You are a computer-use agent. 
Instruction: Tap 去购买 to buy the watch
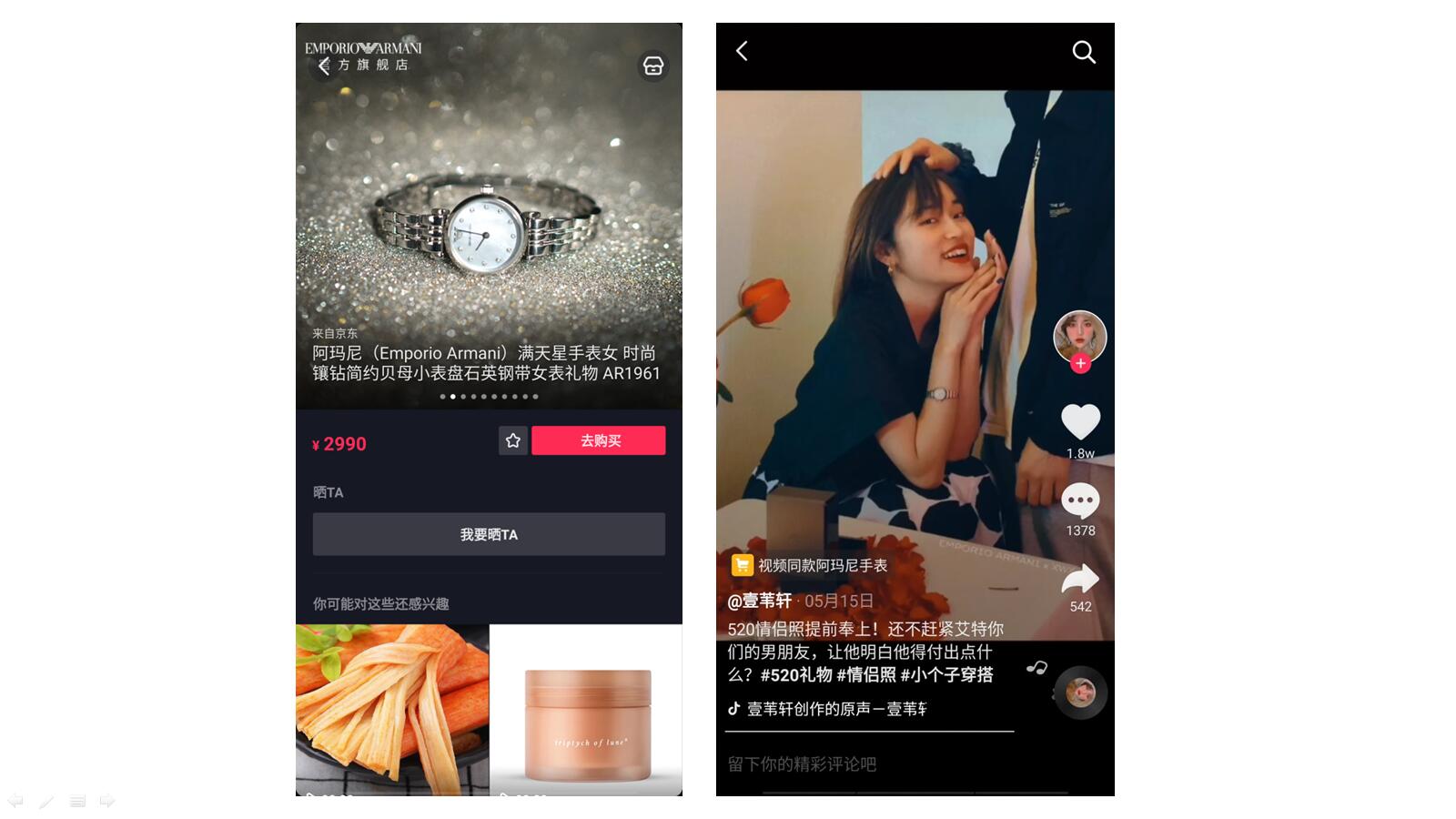[x=599, y=440]
